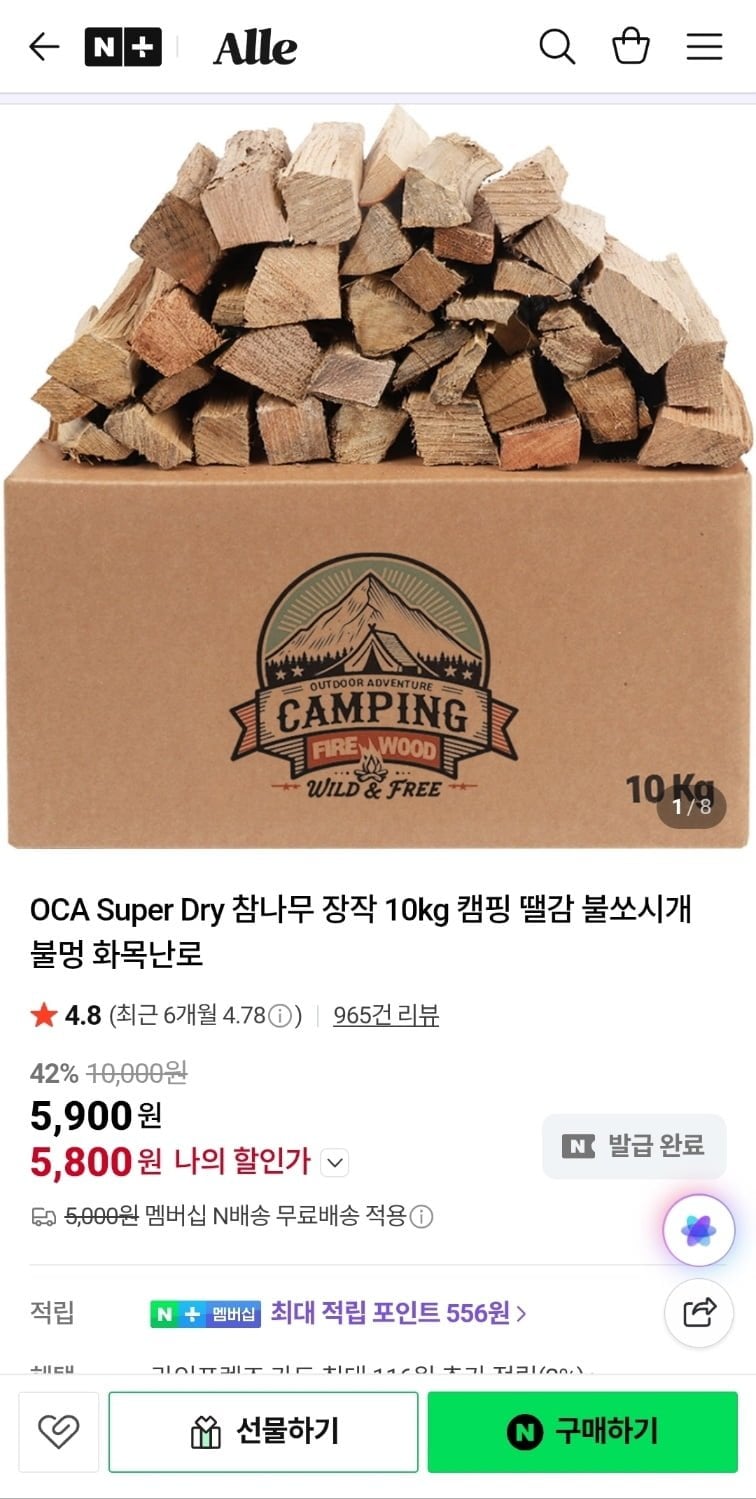The width and height of the screenshot is (756, 1499).
Task: Open 최대 적립 포인트 556원 details
Action: click(x=398, y=1313)
